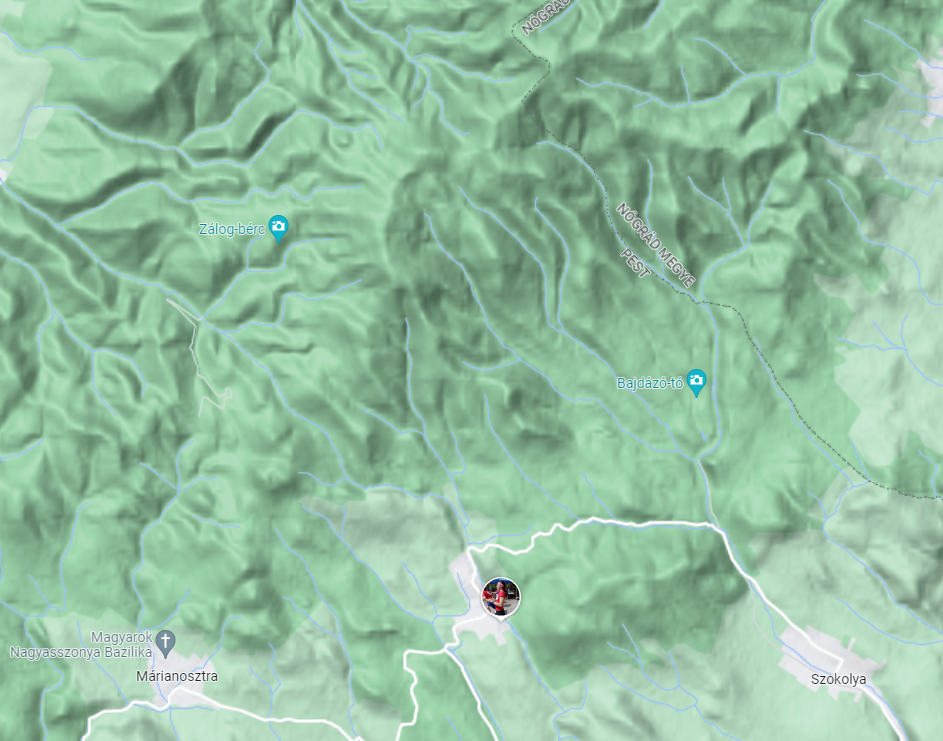
Task: Select Magyarok Nagyasszonya Bazilika church marker
Action: tap(167, 638)
